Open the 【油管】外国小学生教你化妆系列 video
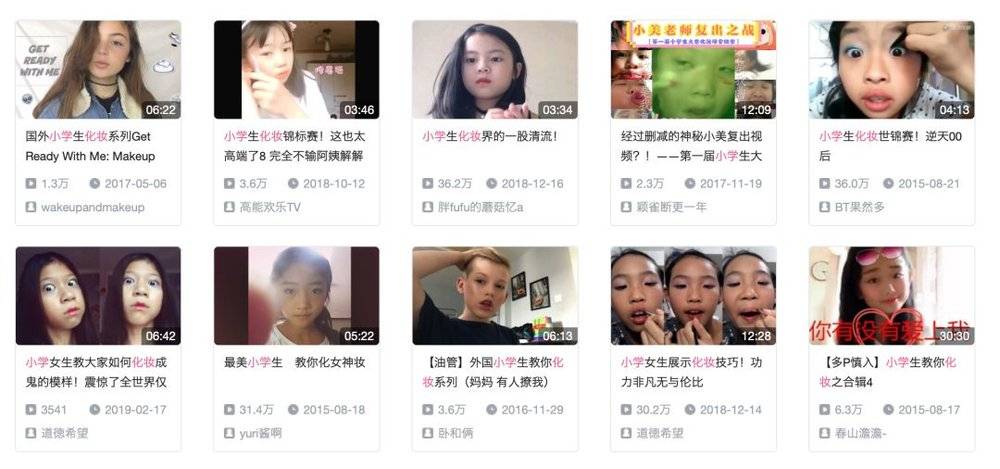This screenshot has width=1000, height=469. point(494,296)
